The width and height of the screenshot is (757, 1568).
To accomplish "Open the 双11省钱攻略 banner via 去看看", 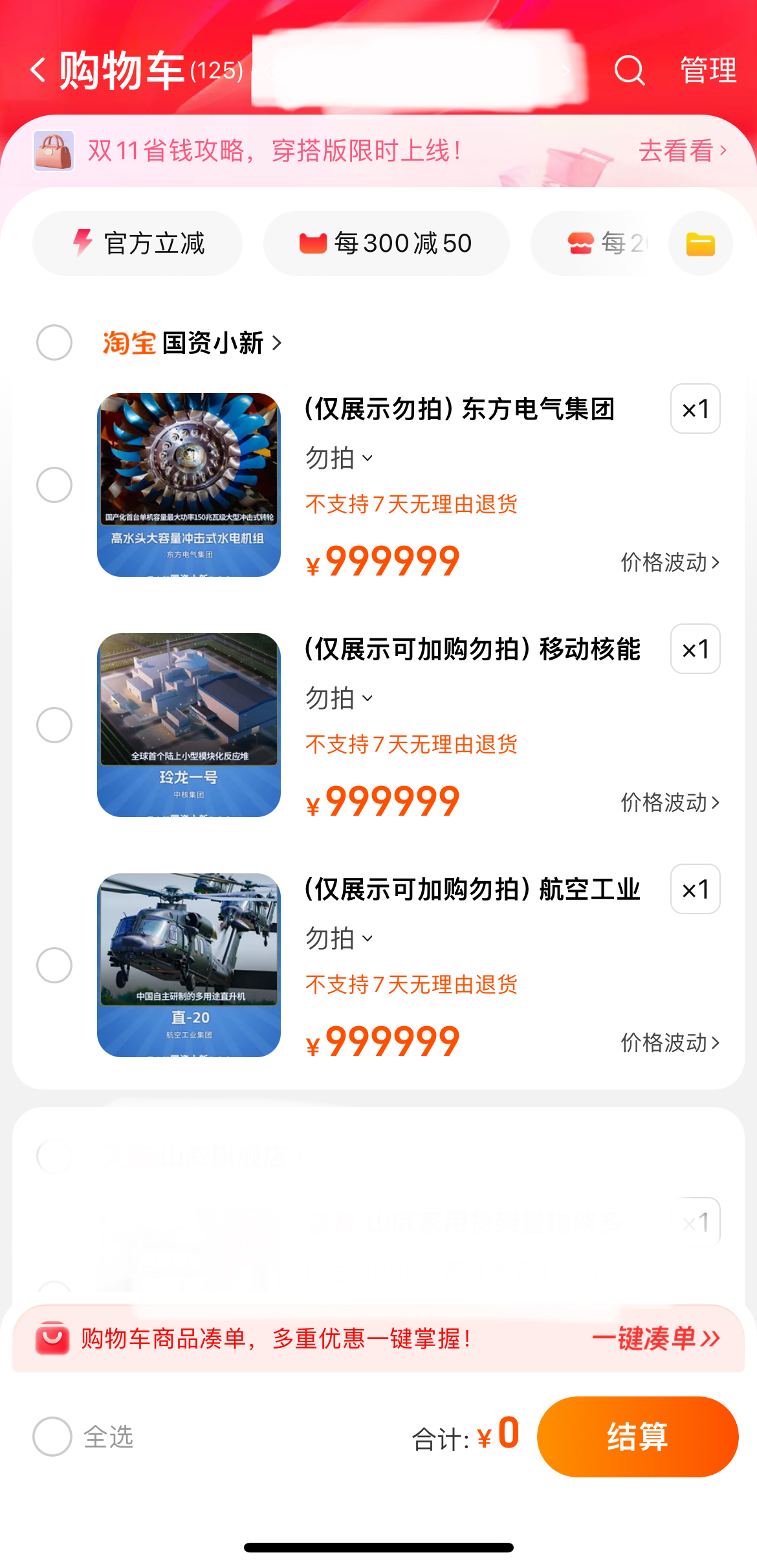I will click(683, 151).
